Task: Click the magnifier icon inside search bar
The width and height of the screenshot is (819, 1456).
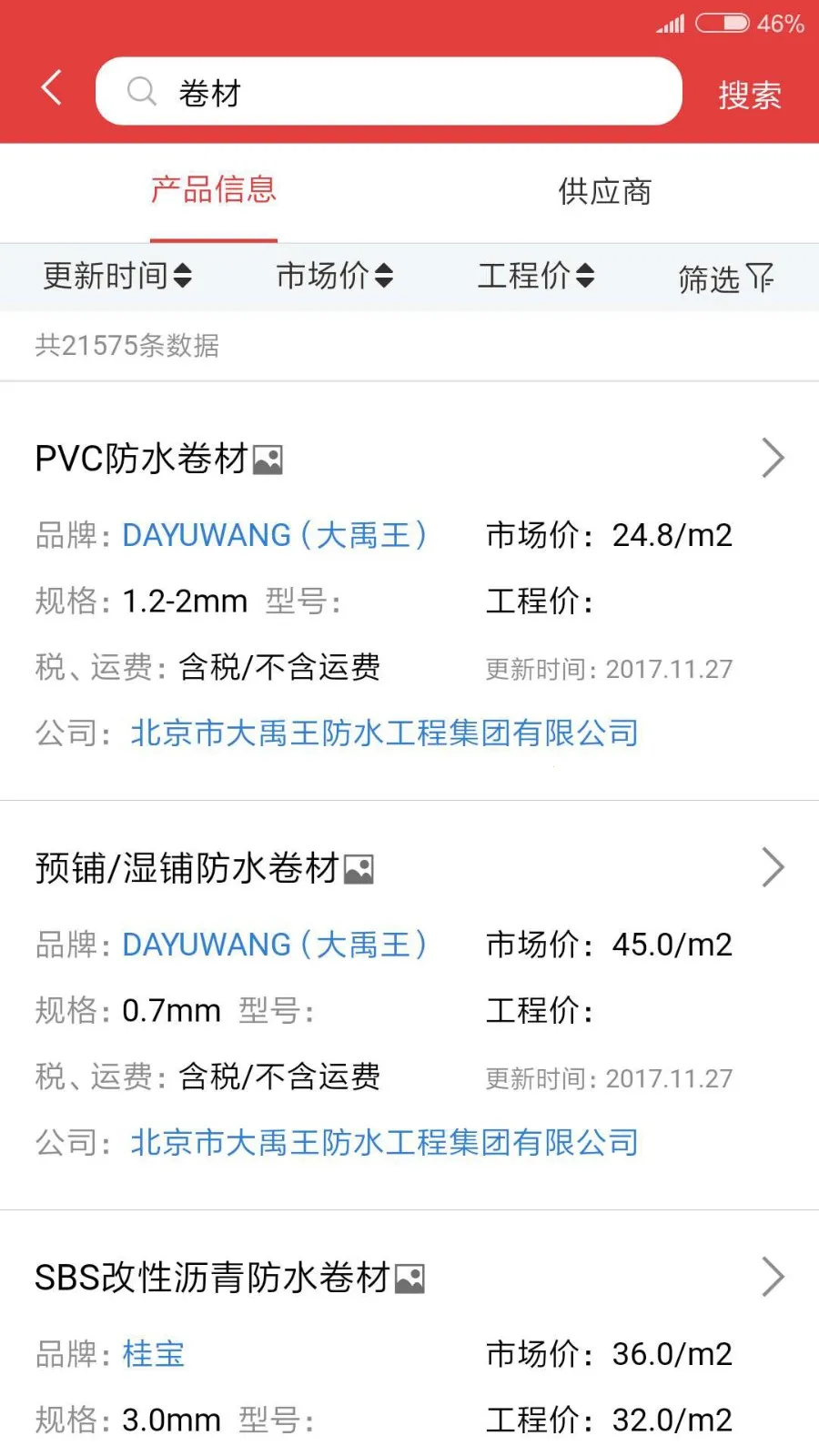Action: point(141,91)
